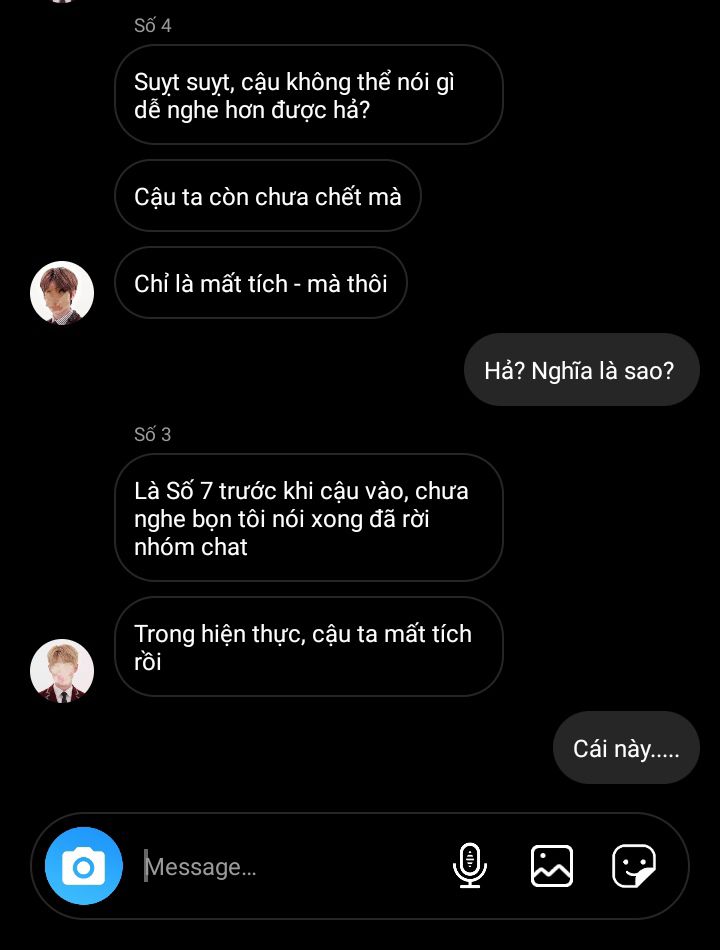This screenshot has width=720, height=950.
Task: Open Số 3's profile picture
Action: [x=62, y=671]
